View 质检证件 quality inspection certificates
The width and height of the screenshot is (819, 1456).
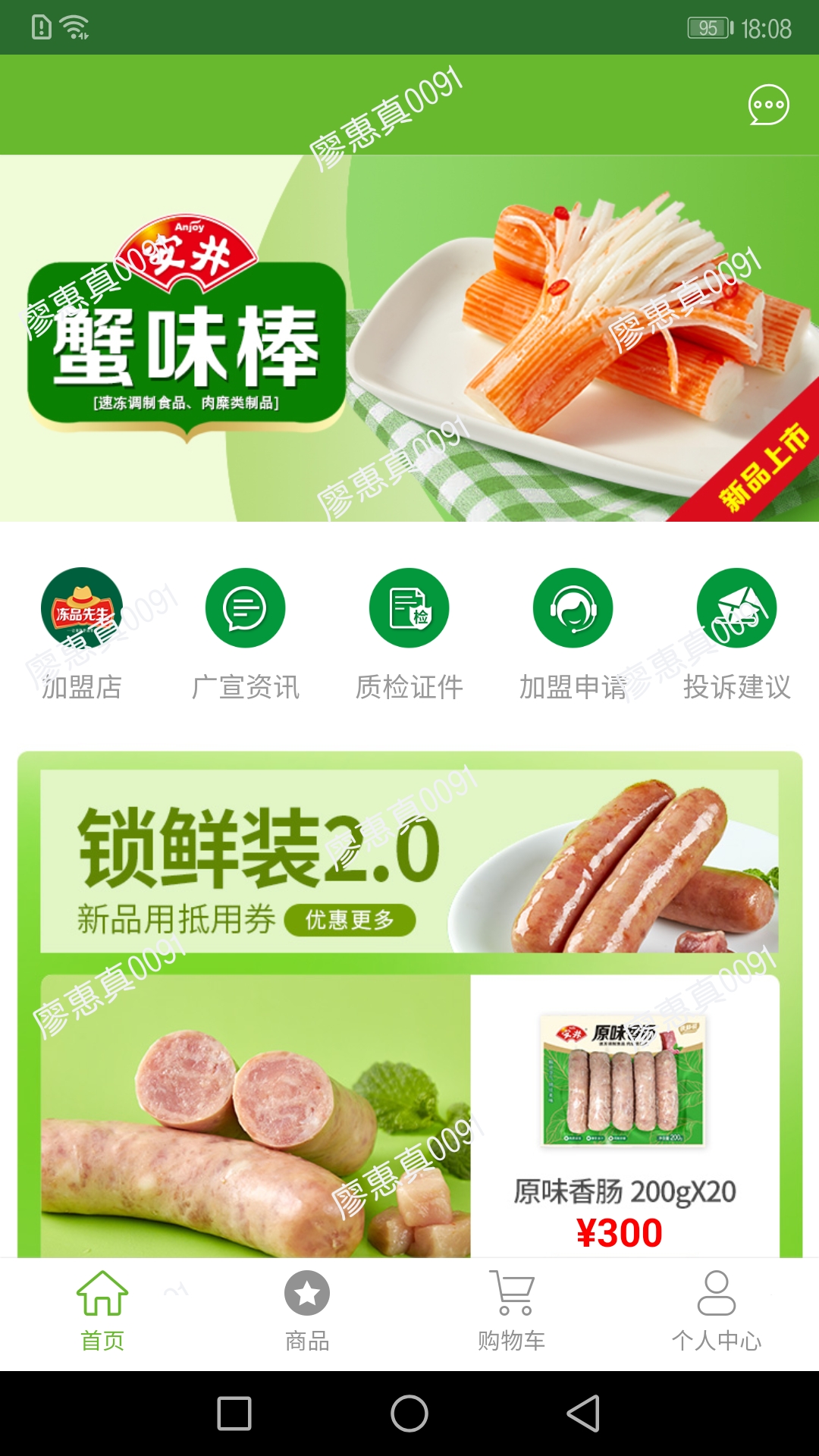pyautogui.click(x=409, y=607)
